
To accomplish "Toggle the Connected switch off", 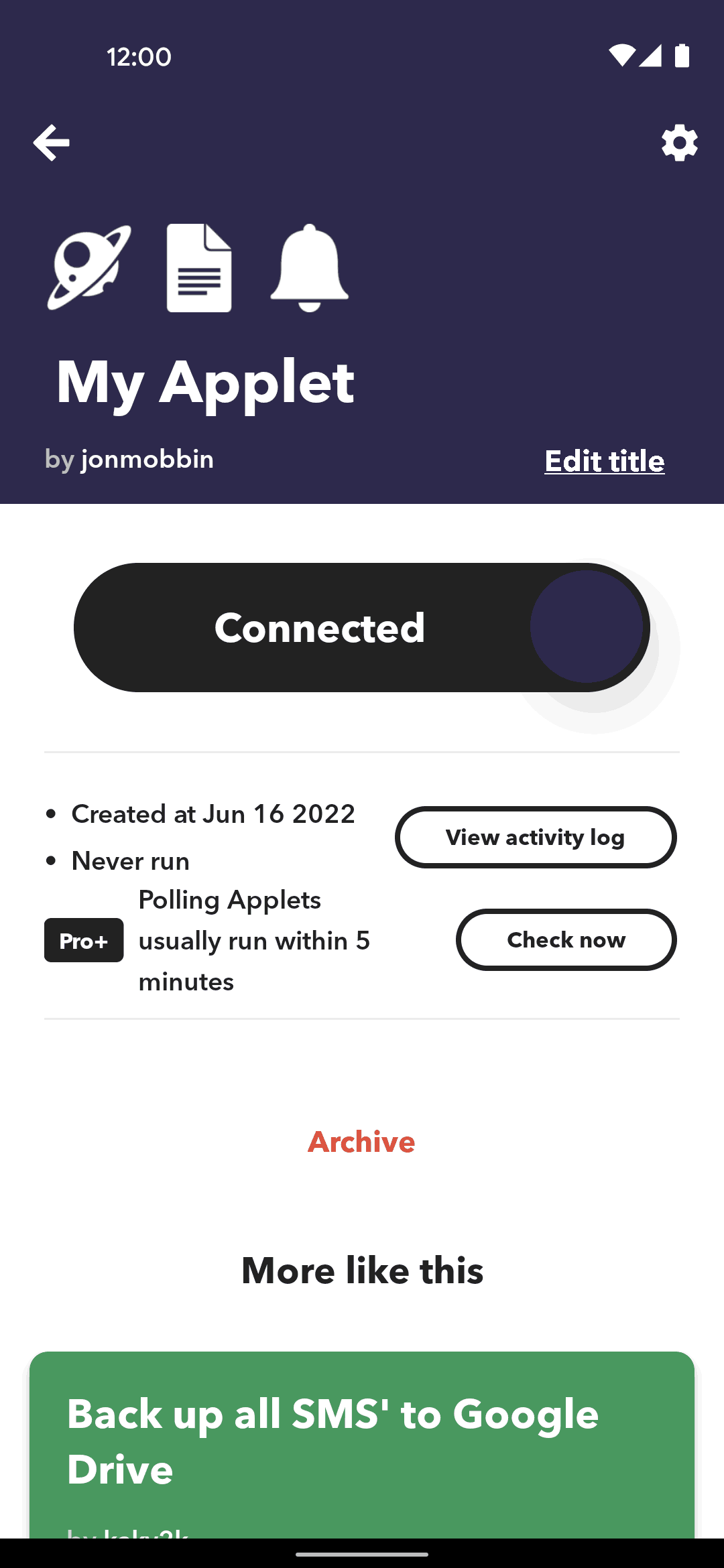I will [362, 627].
